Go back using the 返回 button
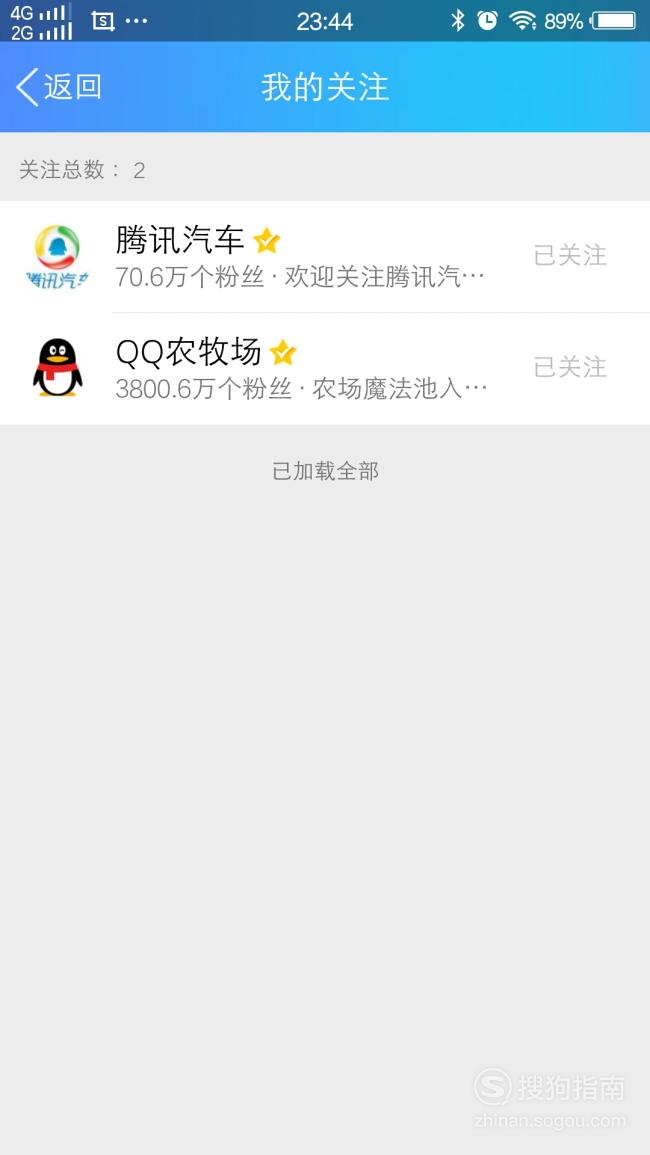 [59, 87]
